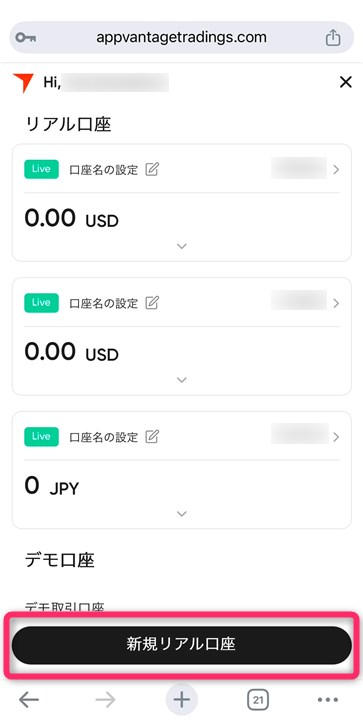Go back with the browser back arrow
Viewport: 363px width, 722px height.
29,700
